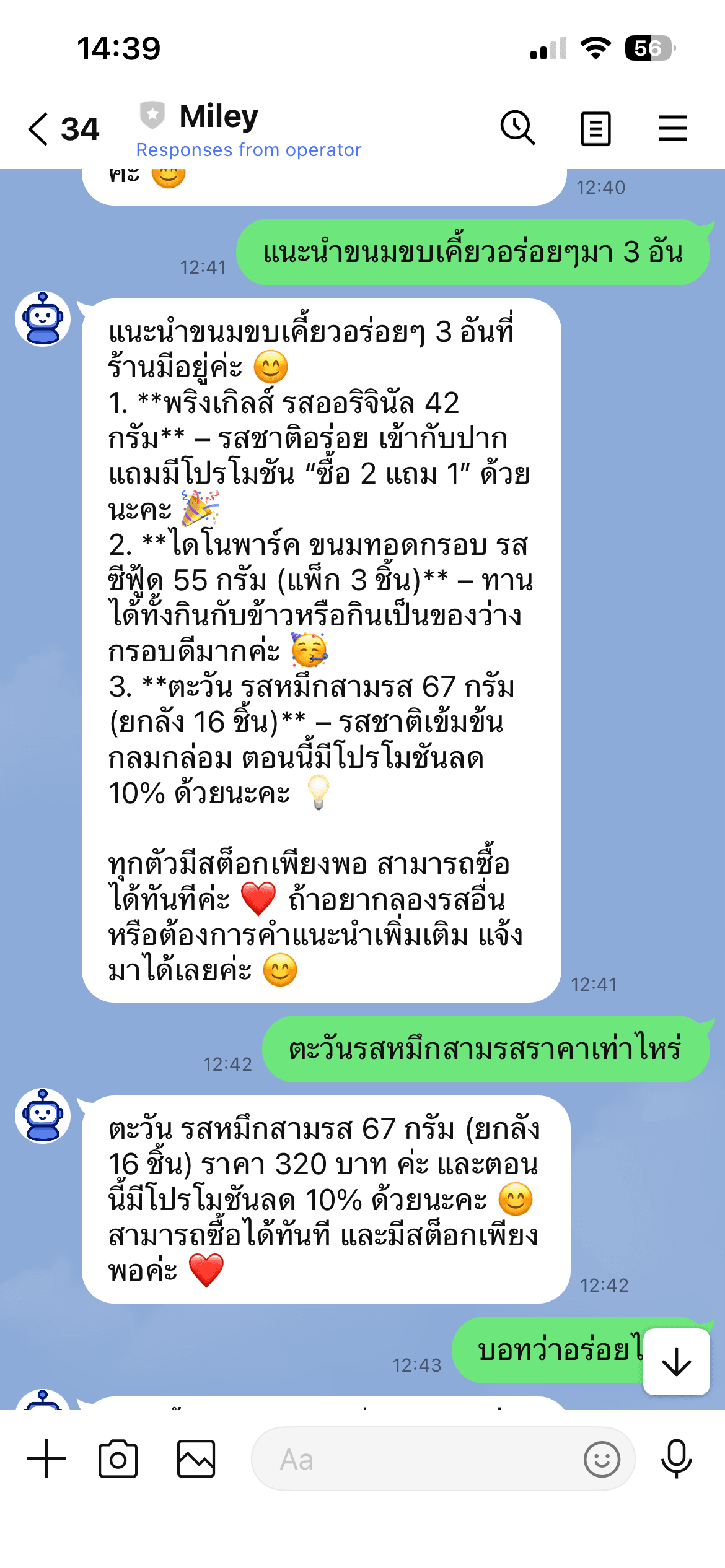725x1568 pixels.
Task: Go back to the chat list
Action: tap(38, 129)
